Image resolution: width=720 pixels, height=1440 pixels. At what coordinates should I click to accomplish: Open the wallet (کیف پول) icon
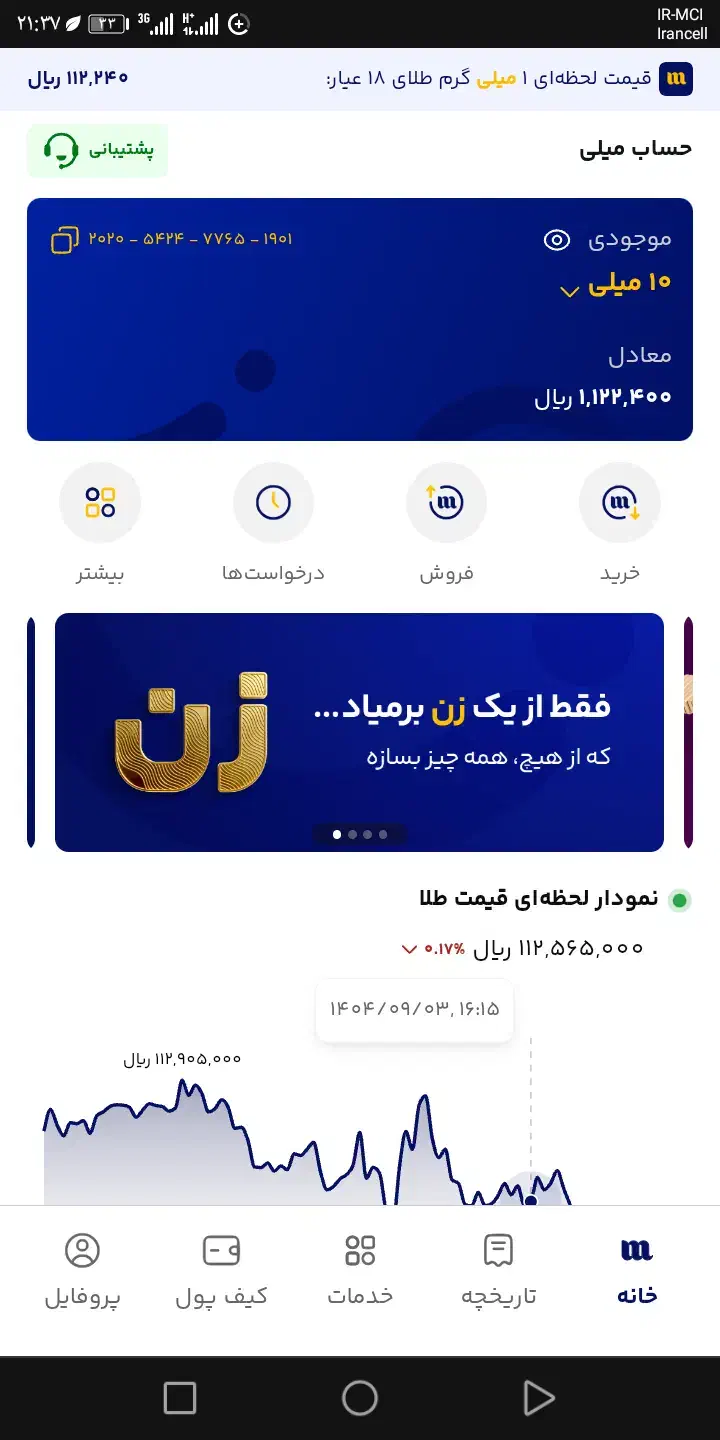point(221,1250)
